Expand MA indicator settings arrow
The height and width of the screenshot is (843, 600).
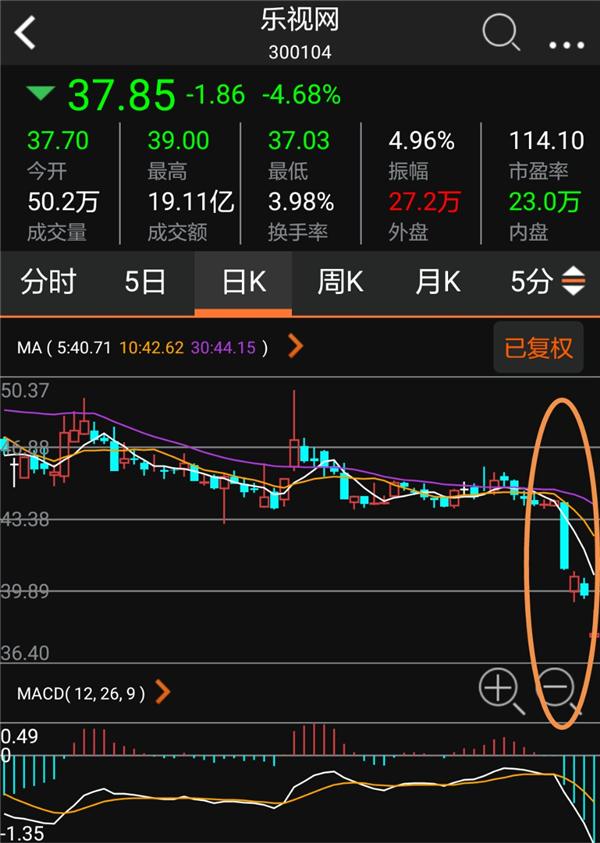click(x=295, y=347)
